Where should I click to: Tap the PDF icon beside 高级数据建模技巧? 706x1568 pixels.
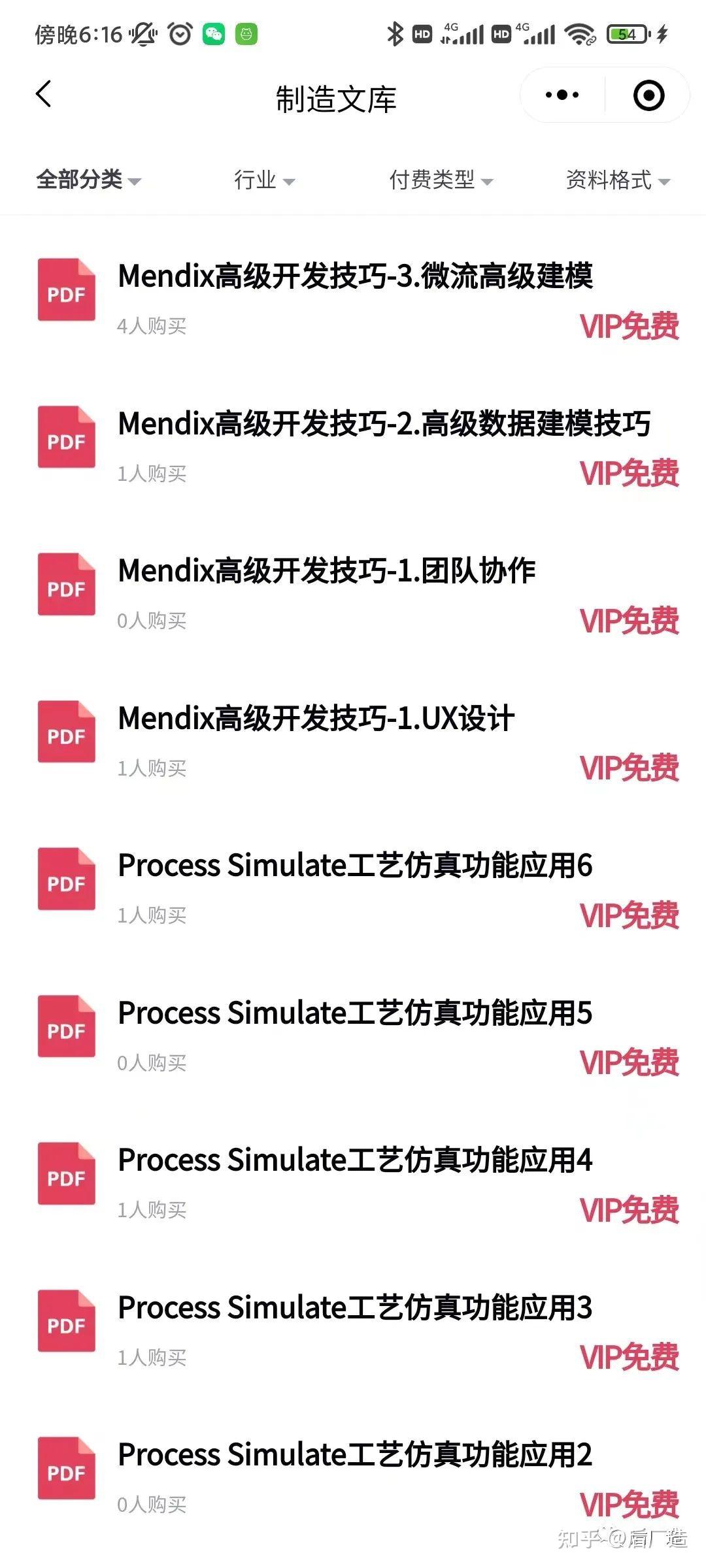[x=65, y=438]
